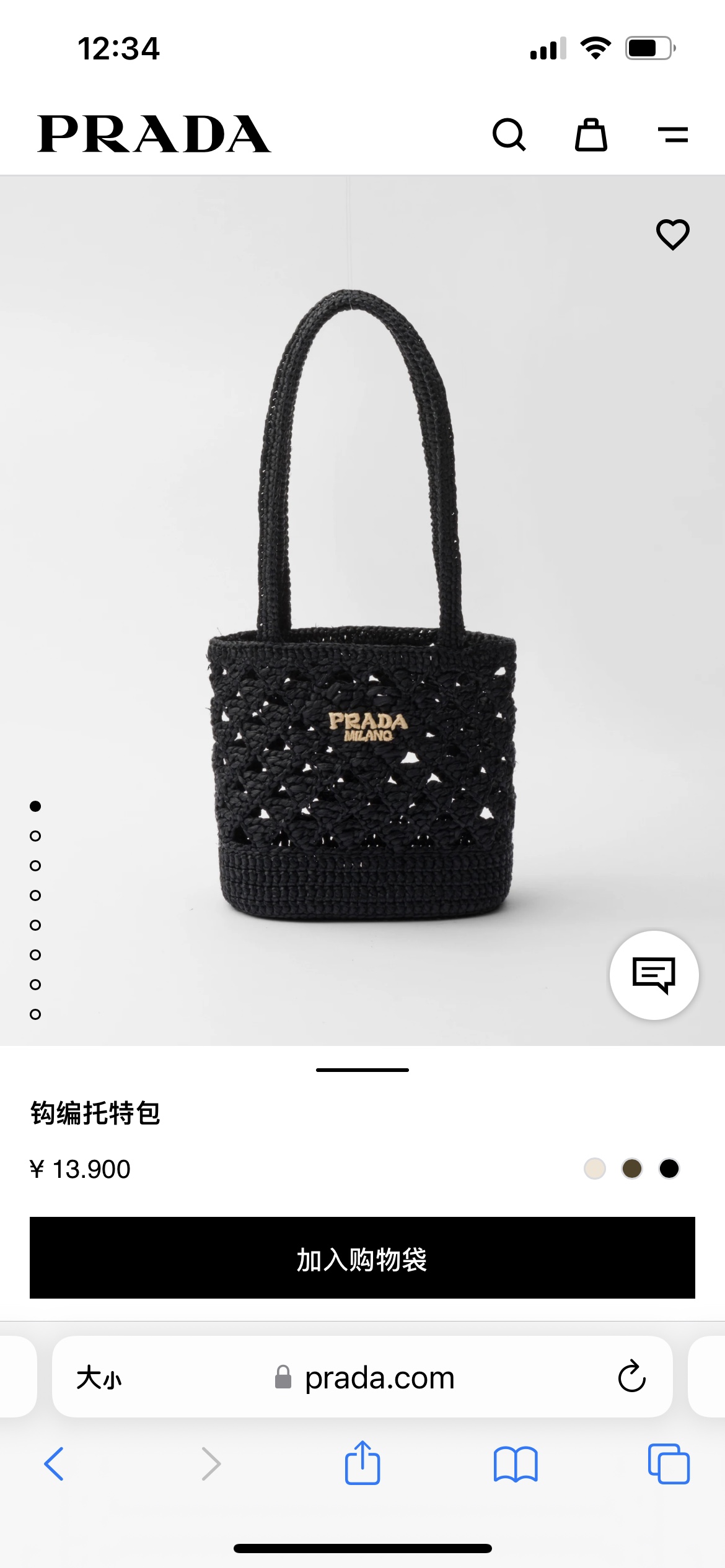Screen dimensions: 725x1568
Task: Open the live chat bubble
Action: (654, 975)
